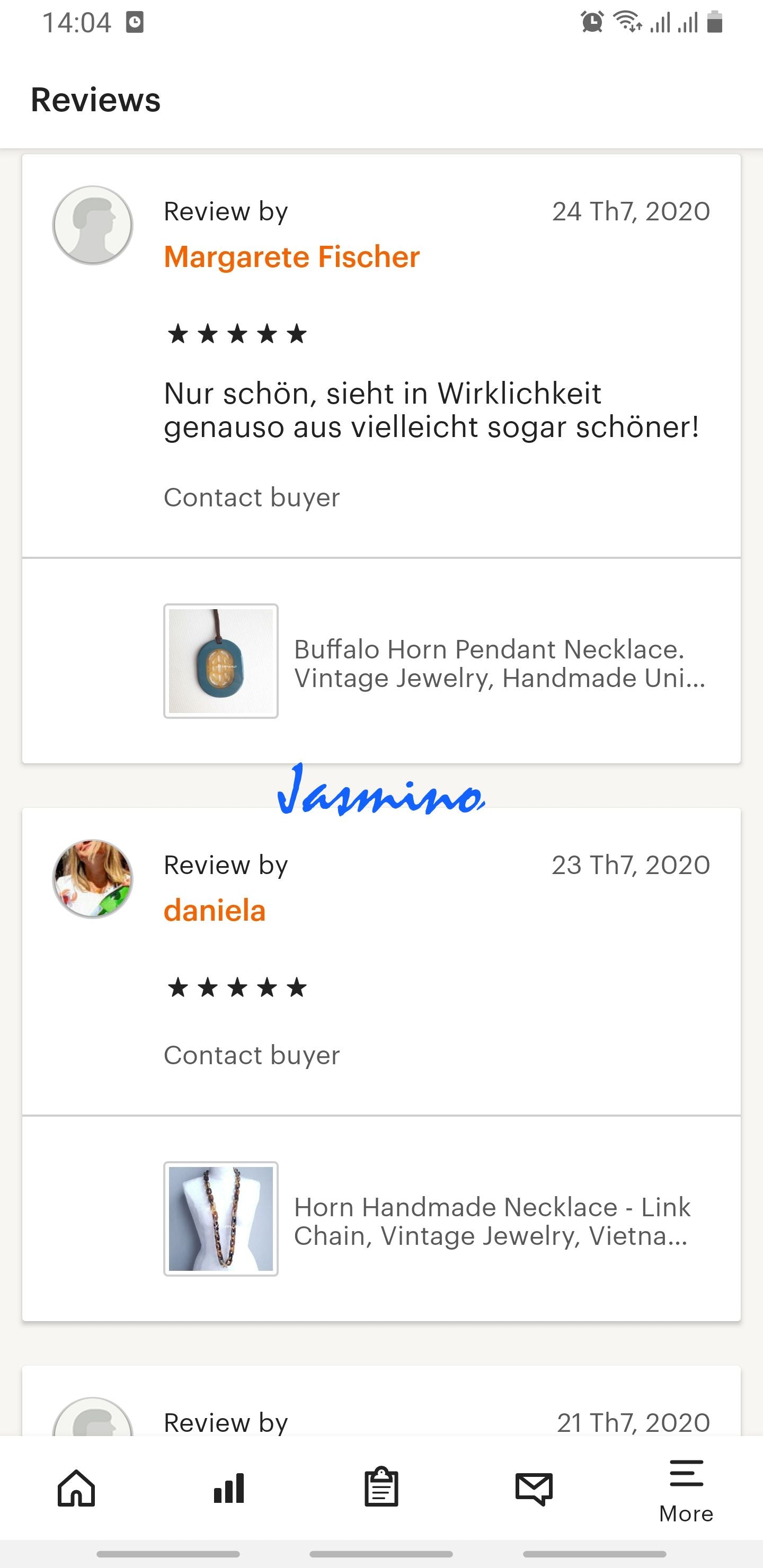Viewport: 763px width, 1568px height.
Task: Tap the default avatar beside Margarete's review
Action: tap(93, 225)
